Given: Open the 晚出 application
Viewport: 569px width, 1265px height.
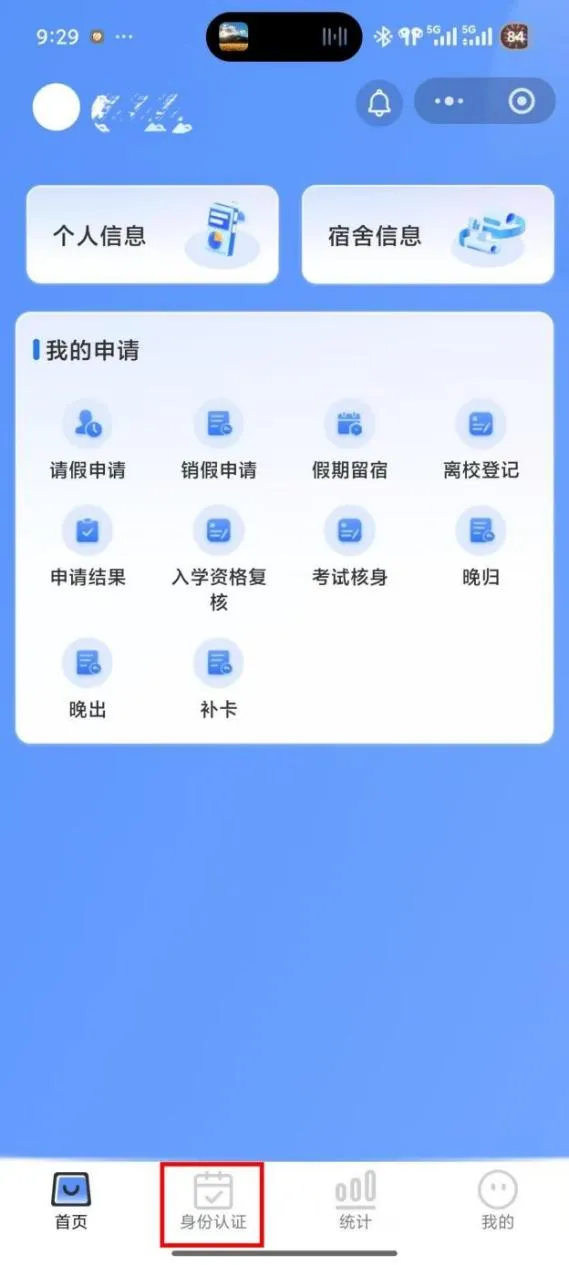Looking at the screenshot, I should [88, 680].
